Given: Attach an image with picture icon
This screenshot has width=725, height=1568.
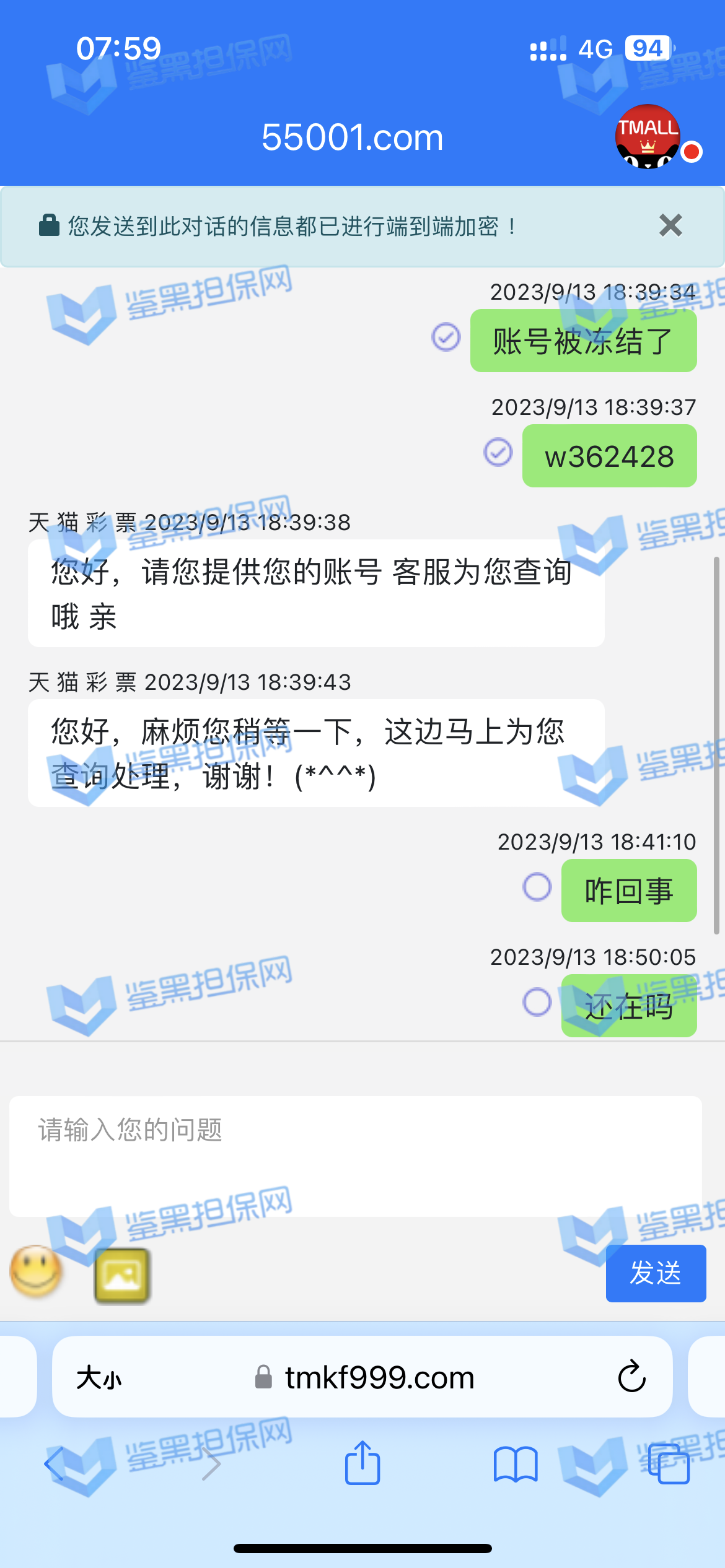Looking at the screenshot, I should (x=122, y=1275).
